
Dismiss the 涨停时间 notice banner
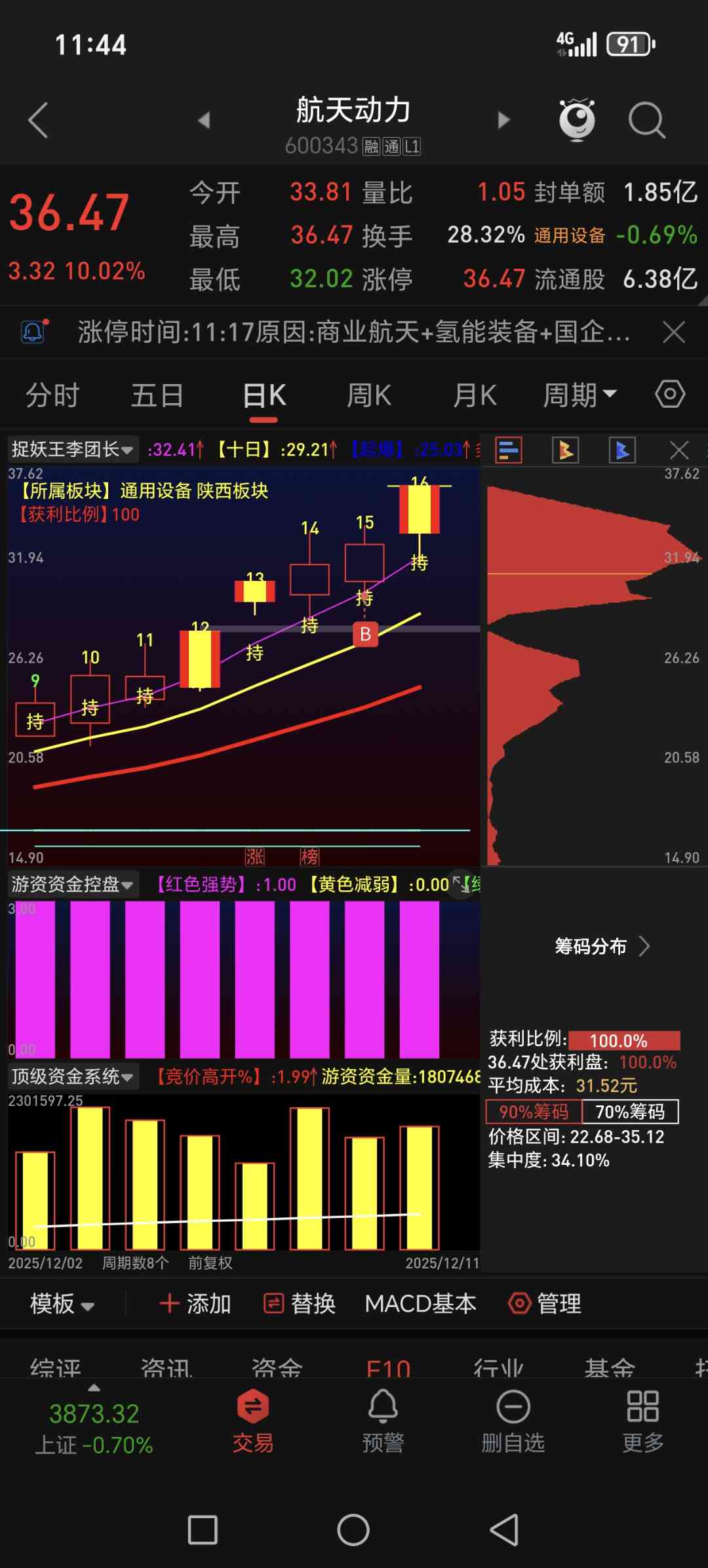[x=673, y=332]
